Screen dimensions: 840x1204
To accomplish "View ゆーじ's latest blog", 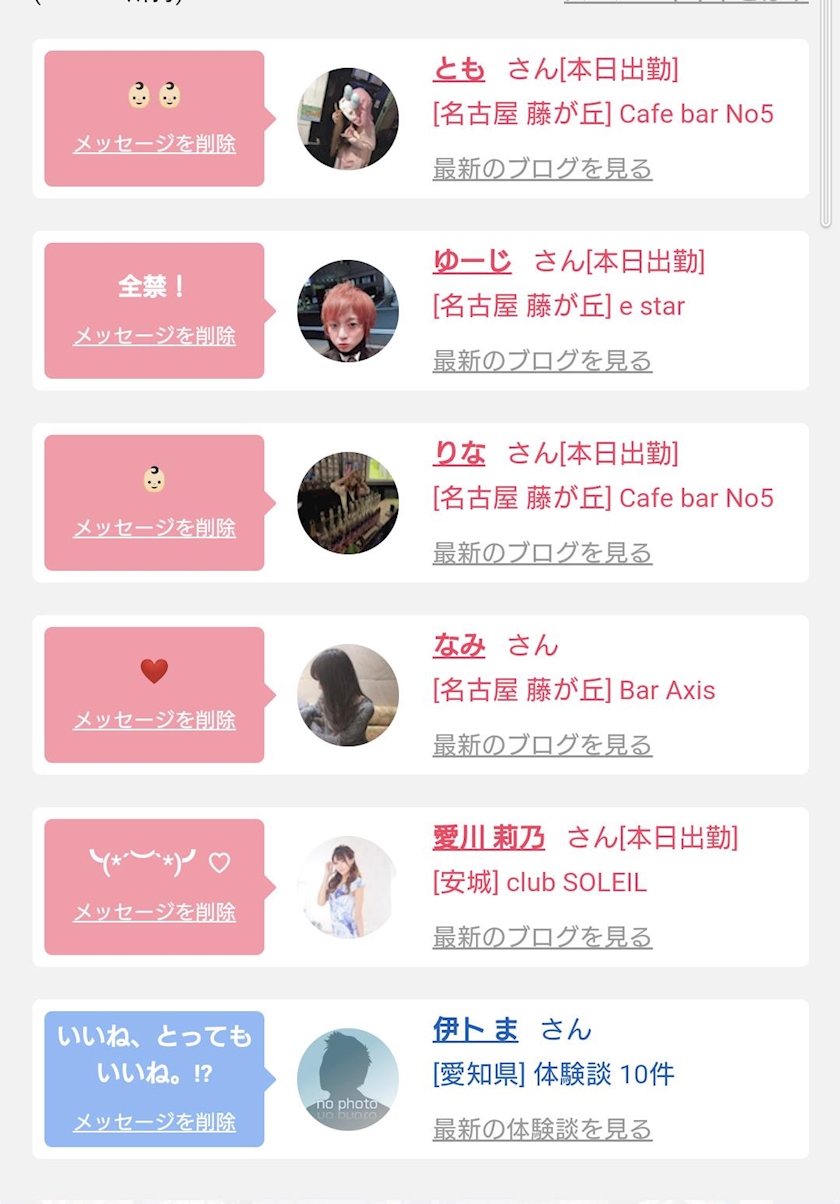I will tap(542, 360).
